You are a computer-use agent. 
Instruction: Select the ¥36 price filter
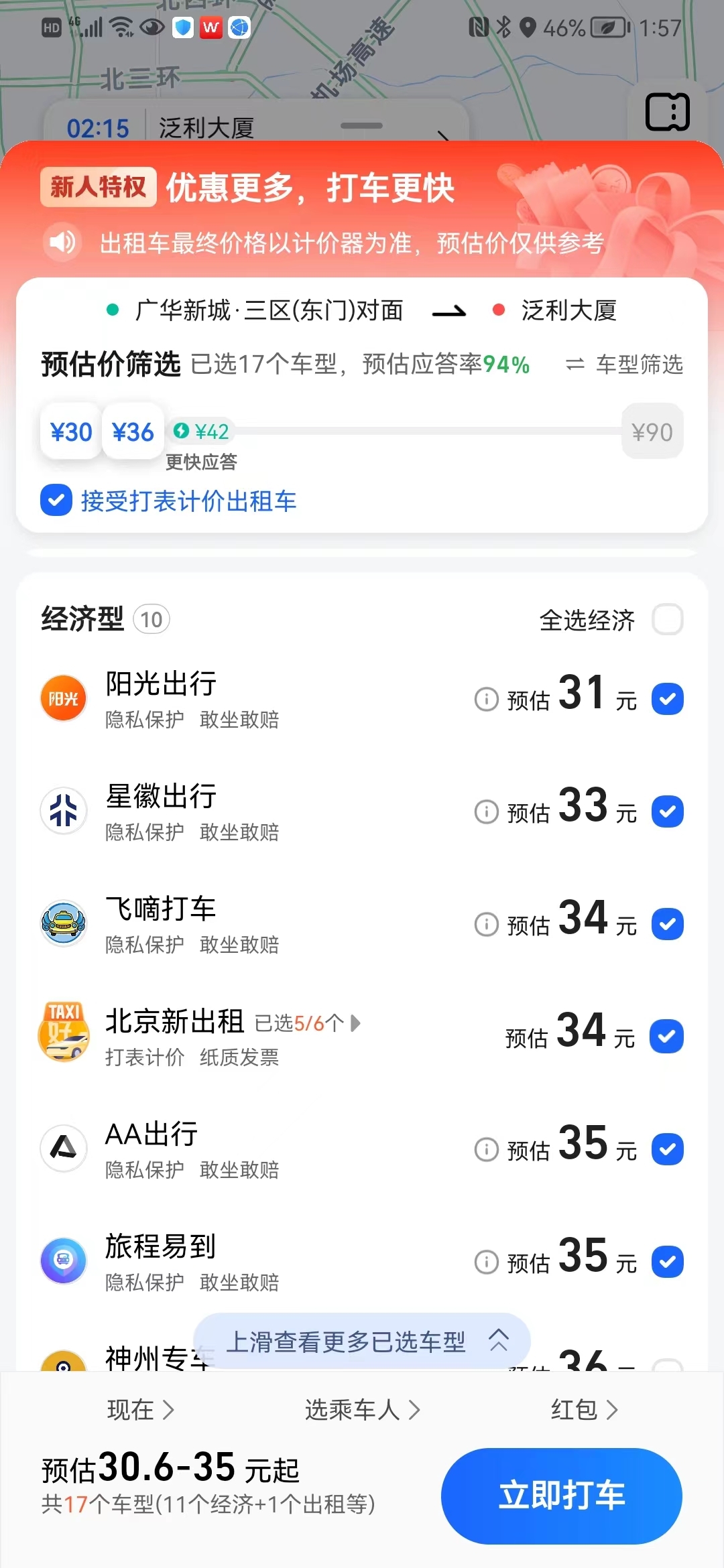tap(133, 432)
